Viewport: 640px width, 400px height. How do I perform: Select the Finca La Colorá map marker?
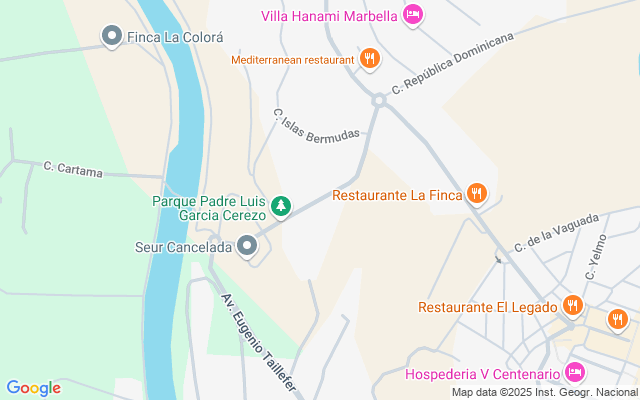click(x=112, y=38)
